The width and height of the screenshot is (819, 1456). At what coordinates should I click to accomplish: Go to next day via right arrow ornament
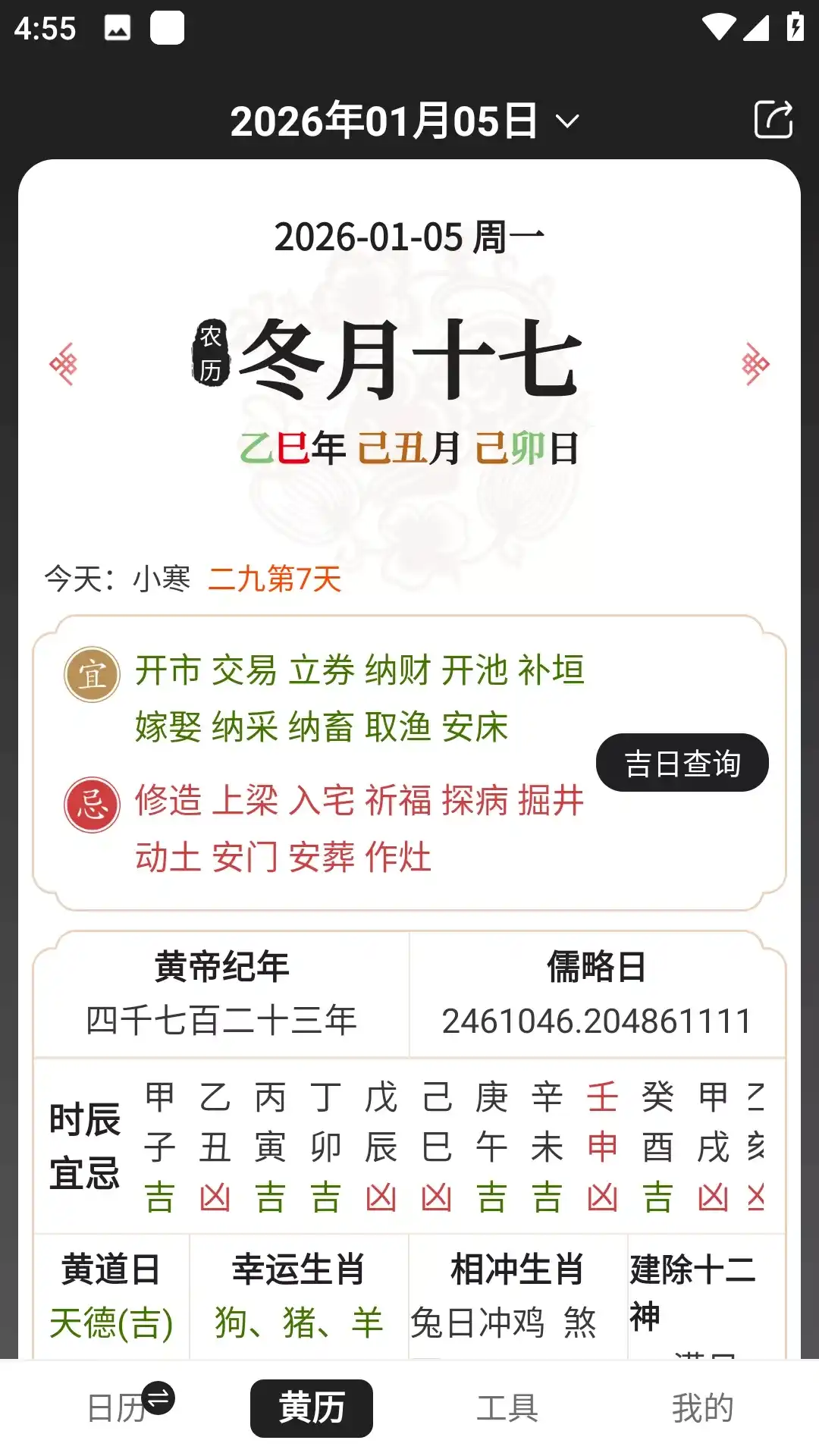[x=755, y=365]
